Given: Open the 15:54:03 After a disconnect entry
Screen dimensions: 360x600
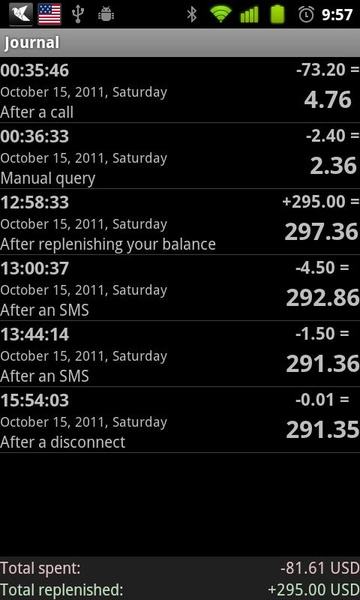Looking at the screenshot, I should click(180, 420).
